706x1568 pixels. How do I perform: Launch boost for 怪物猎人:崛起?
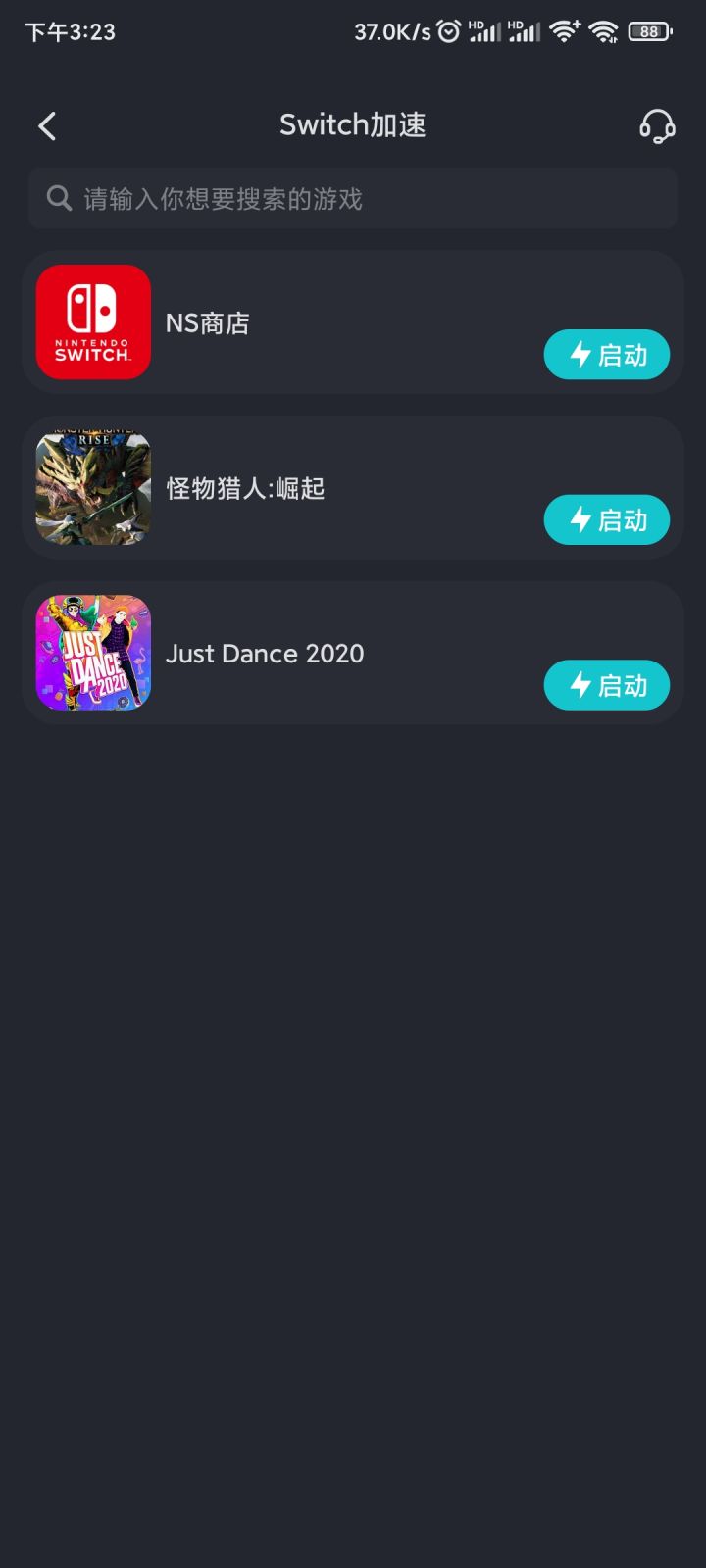tap(606, 520)
